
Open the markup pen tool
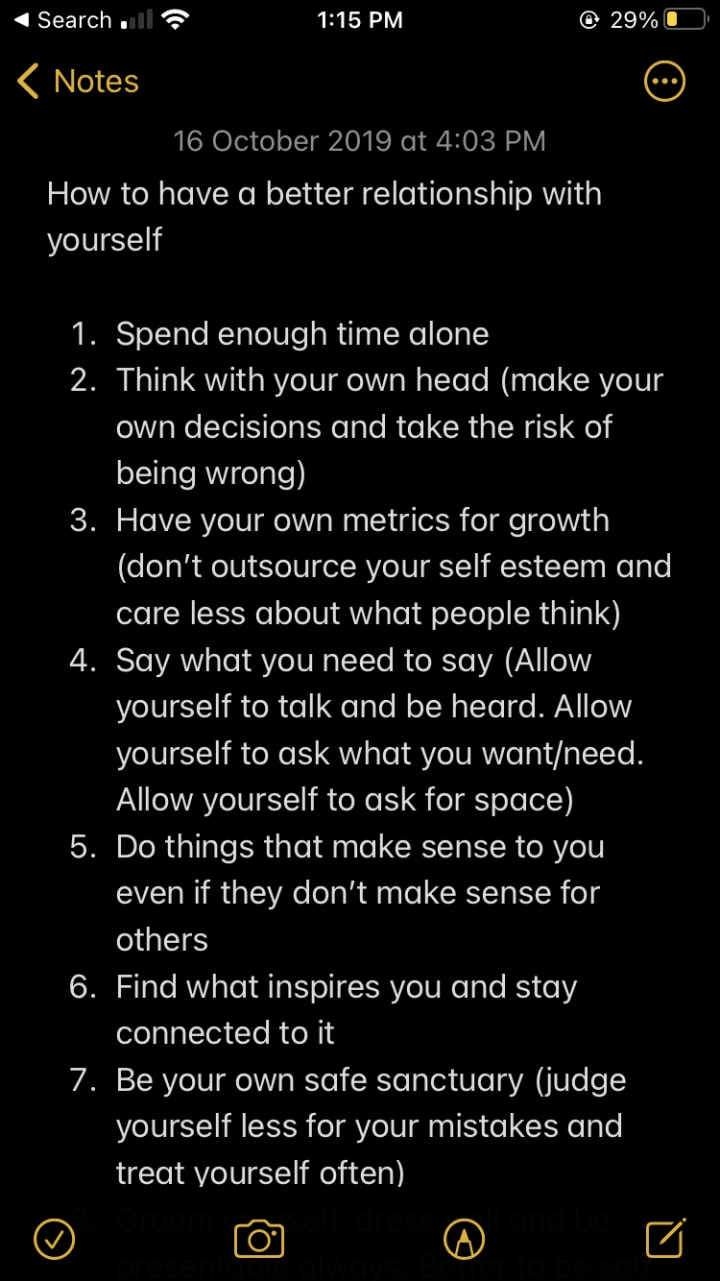pyautogui.click(x=463, y=1240)
